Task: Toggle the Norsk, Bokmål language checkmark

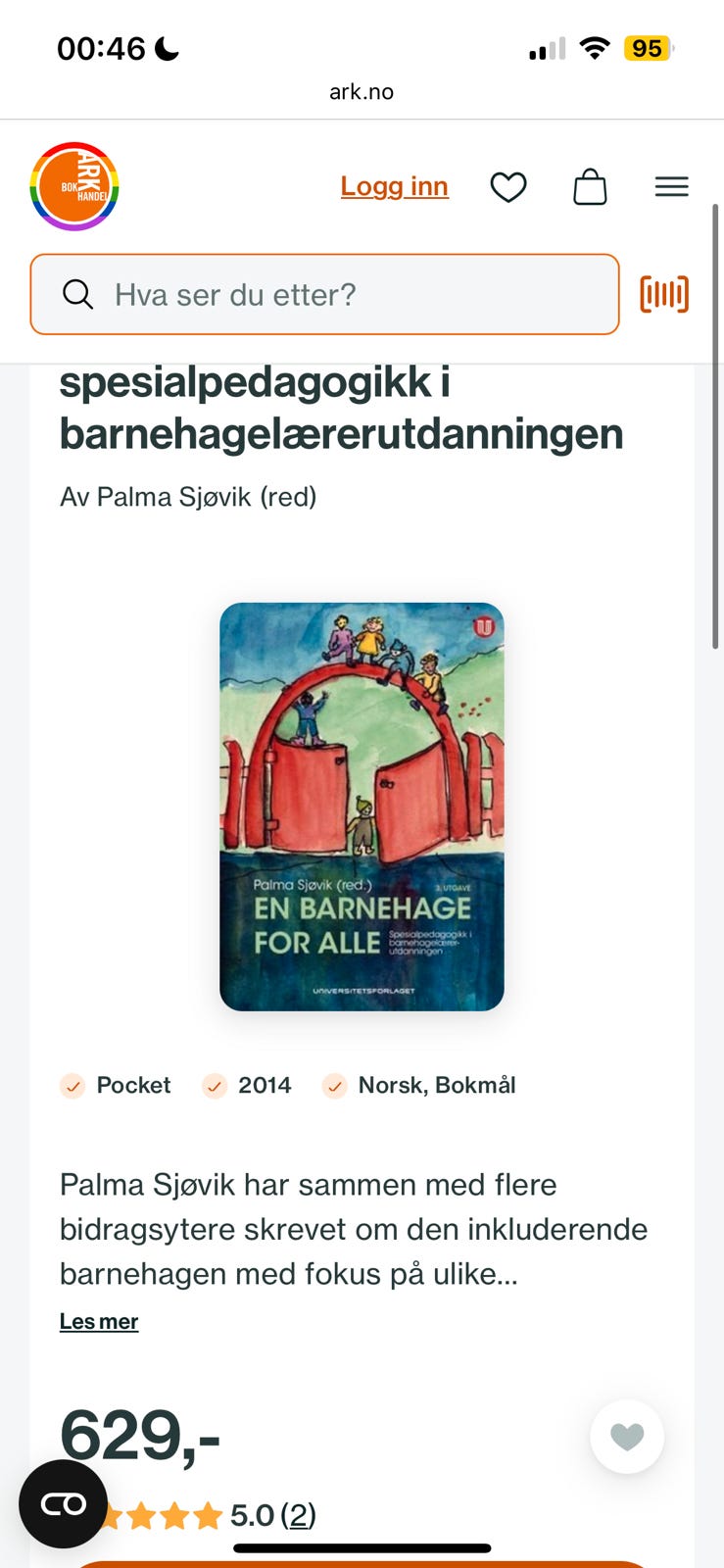Action: (x=334, y=1086)
